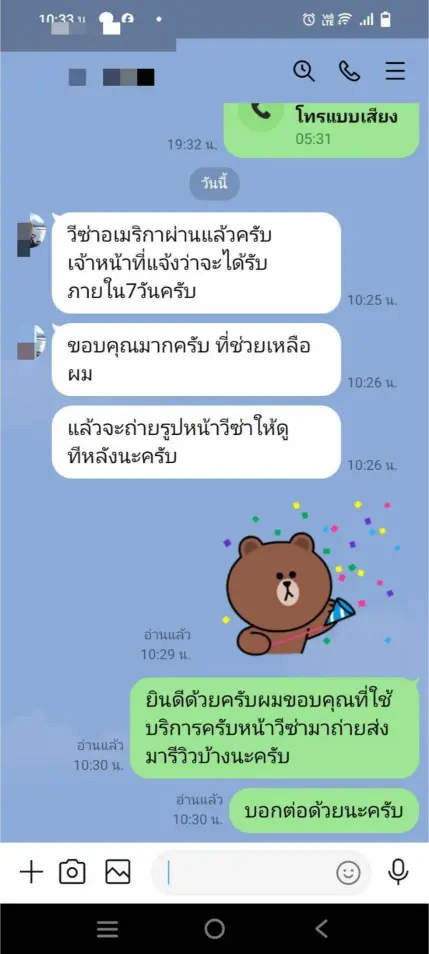This screenshot has width=429, height=954.
Task: Open the emoji and sticker picker
Action: coord(348,874)
